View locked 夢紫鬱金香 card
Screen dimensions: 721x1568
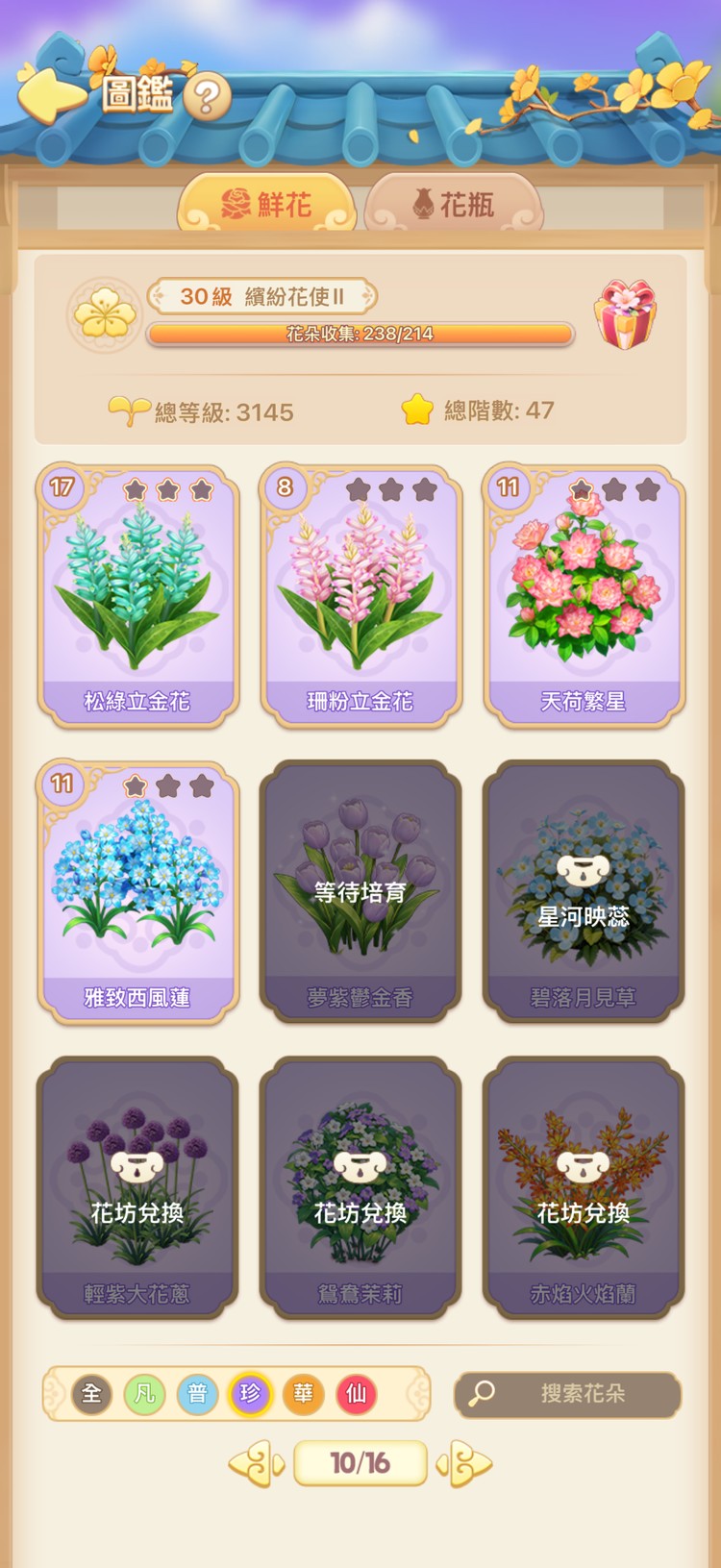coord(360,892)
